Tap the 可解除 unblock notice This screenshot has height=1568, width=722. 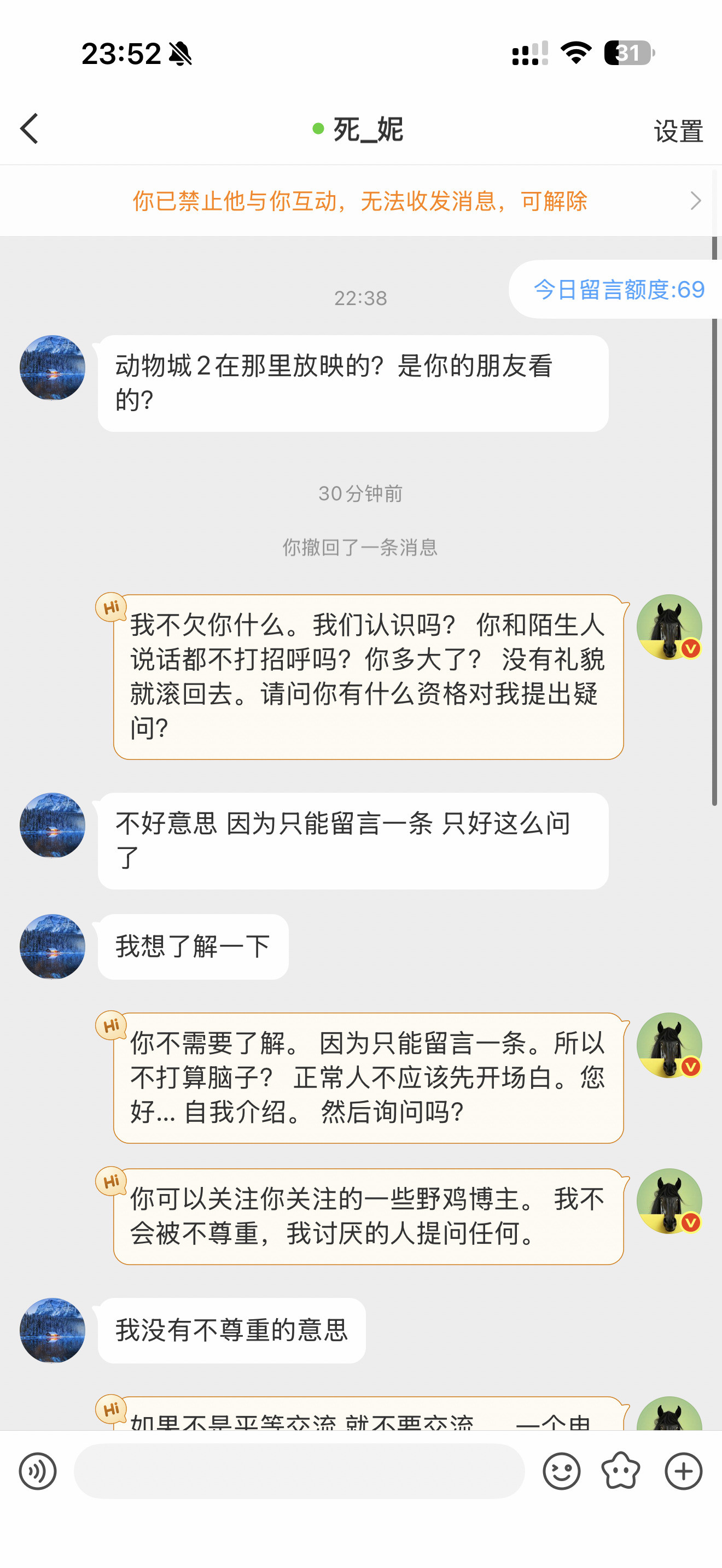pos(553,200)
